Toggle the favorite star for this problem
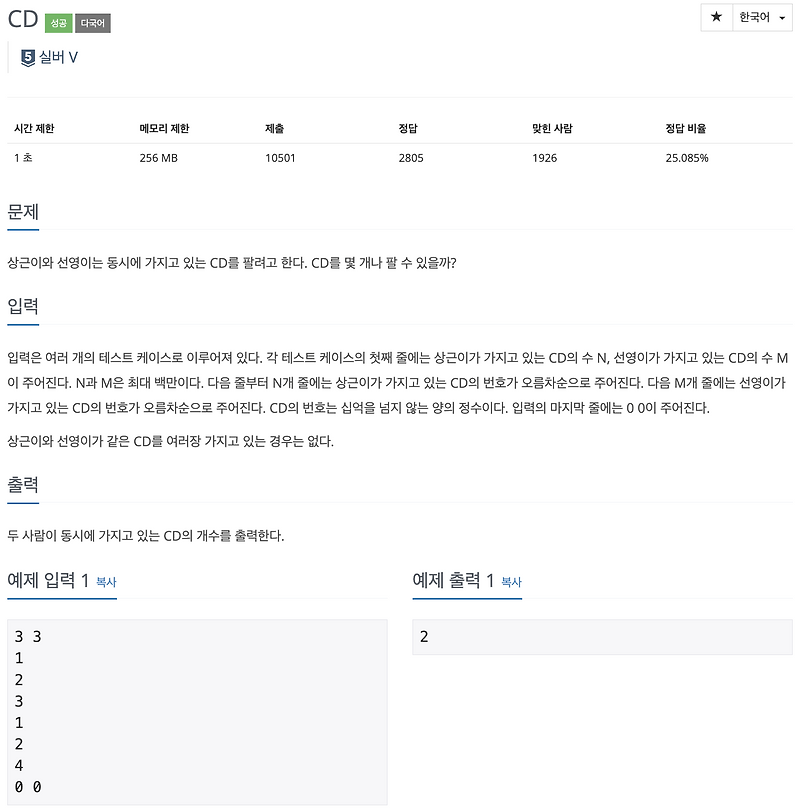The width and height of the screenshot is (800, 811). click(x=716, y=18)
